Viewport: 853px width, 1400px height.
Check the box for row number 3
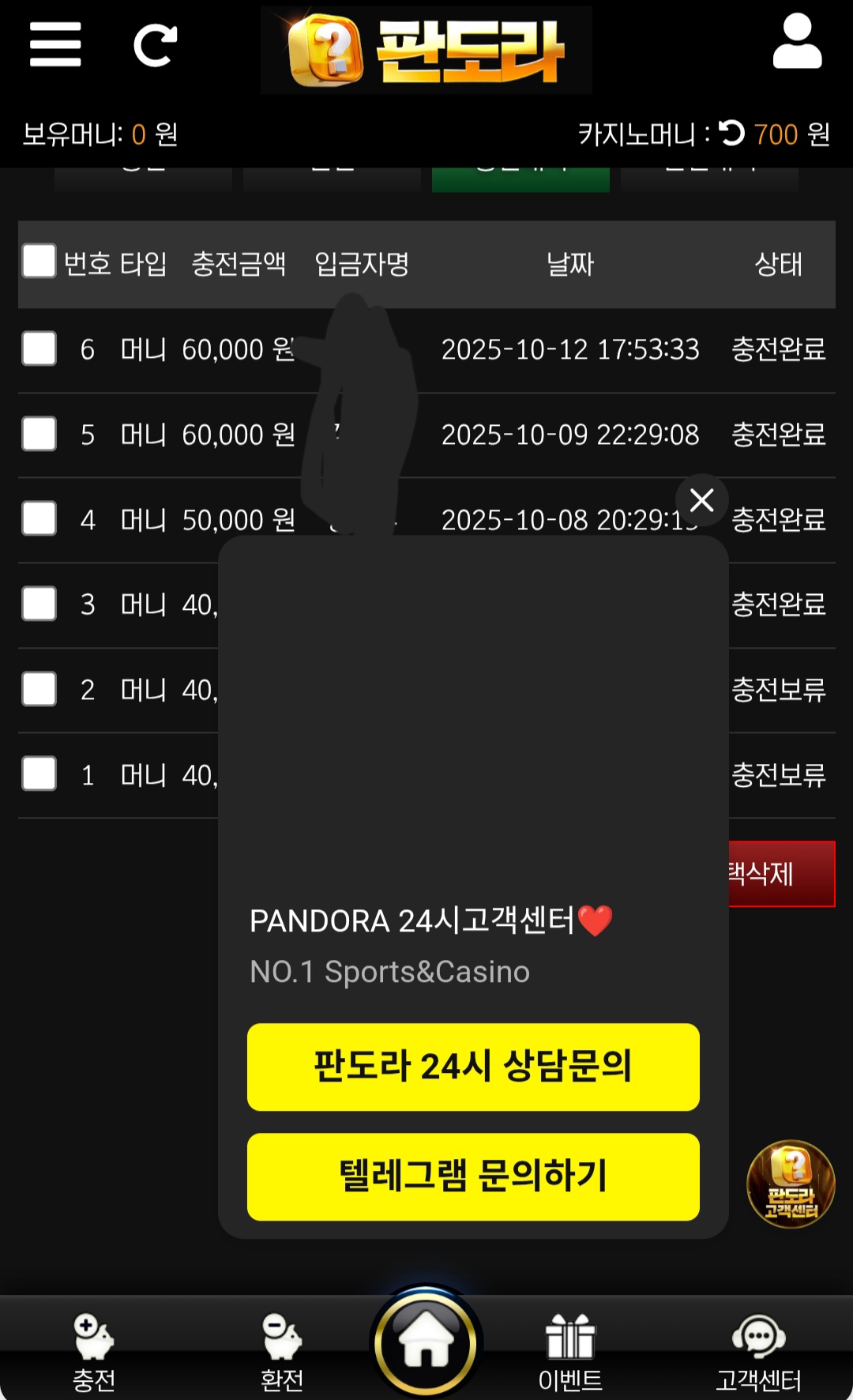(39, 604)
